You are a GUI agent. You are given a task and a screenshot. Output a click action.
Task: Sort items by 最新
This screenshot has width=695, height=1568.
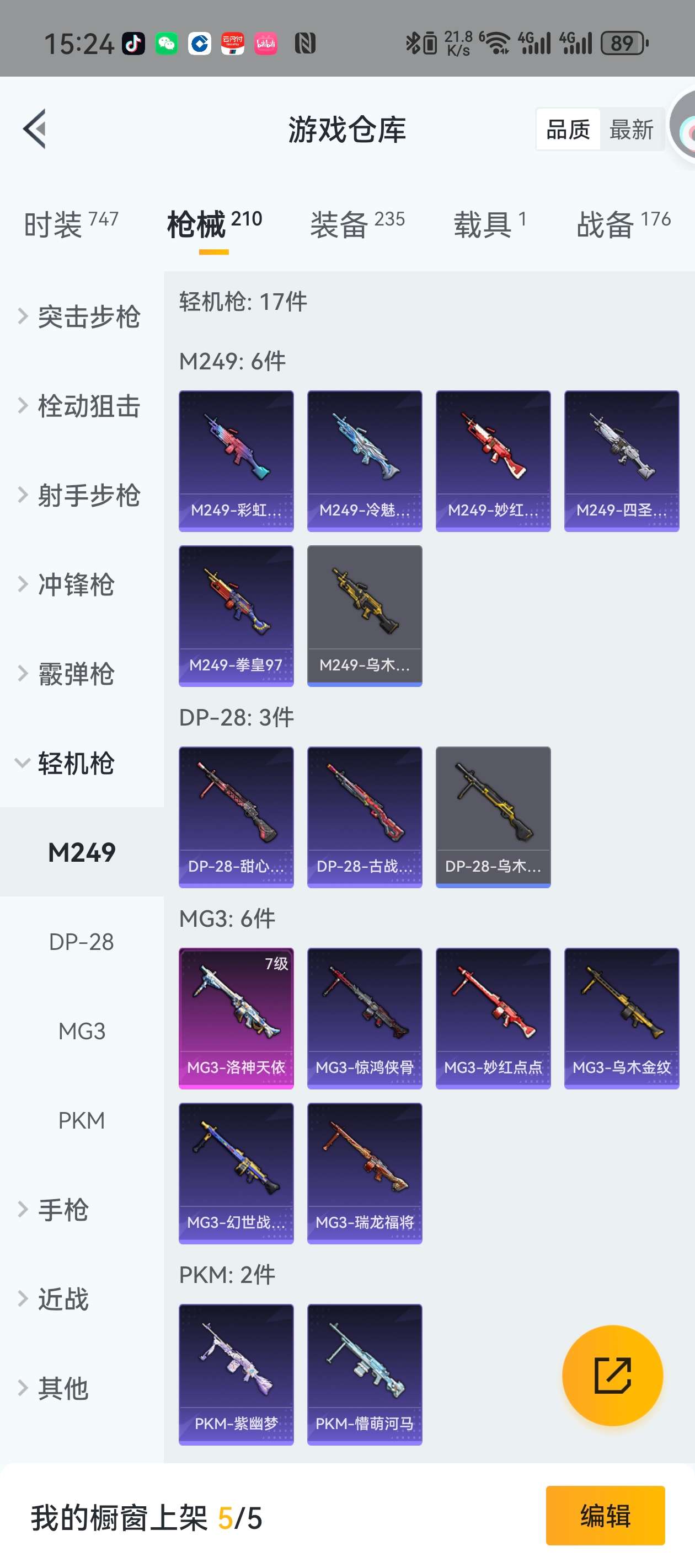(x=631, y=130)
